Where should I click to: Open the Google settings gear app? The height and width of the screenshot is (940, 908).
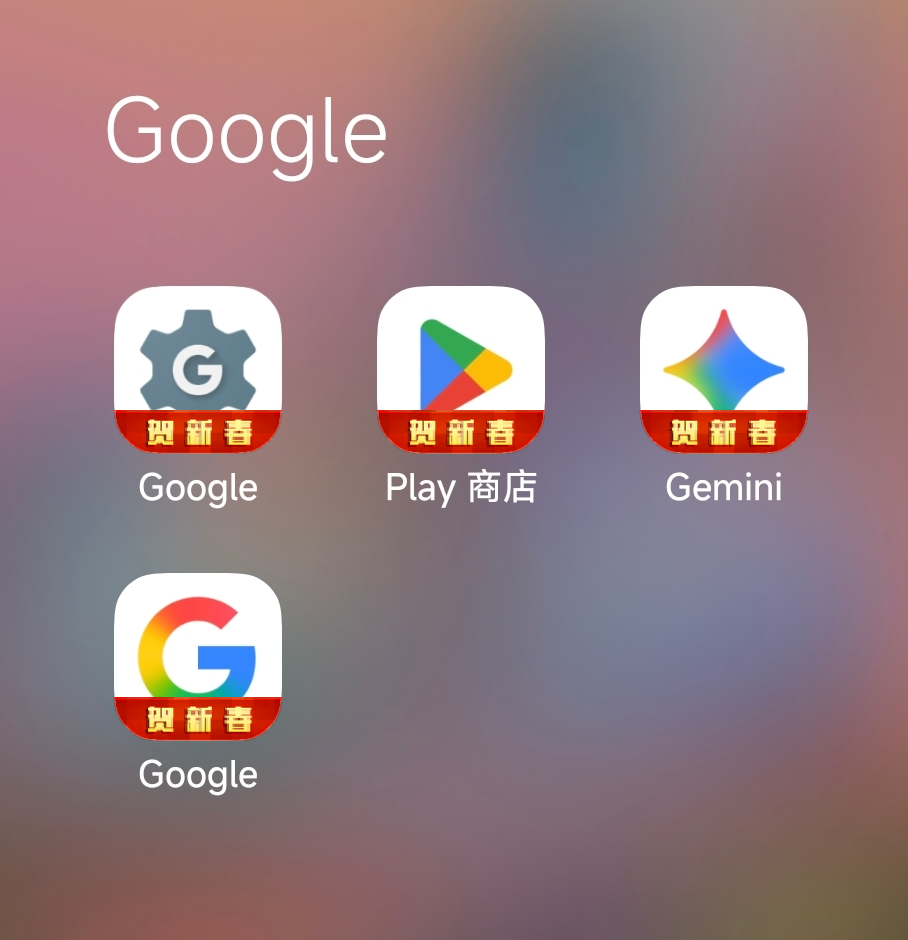click(198, 370)
